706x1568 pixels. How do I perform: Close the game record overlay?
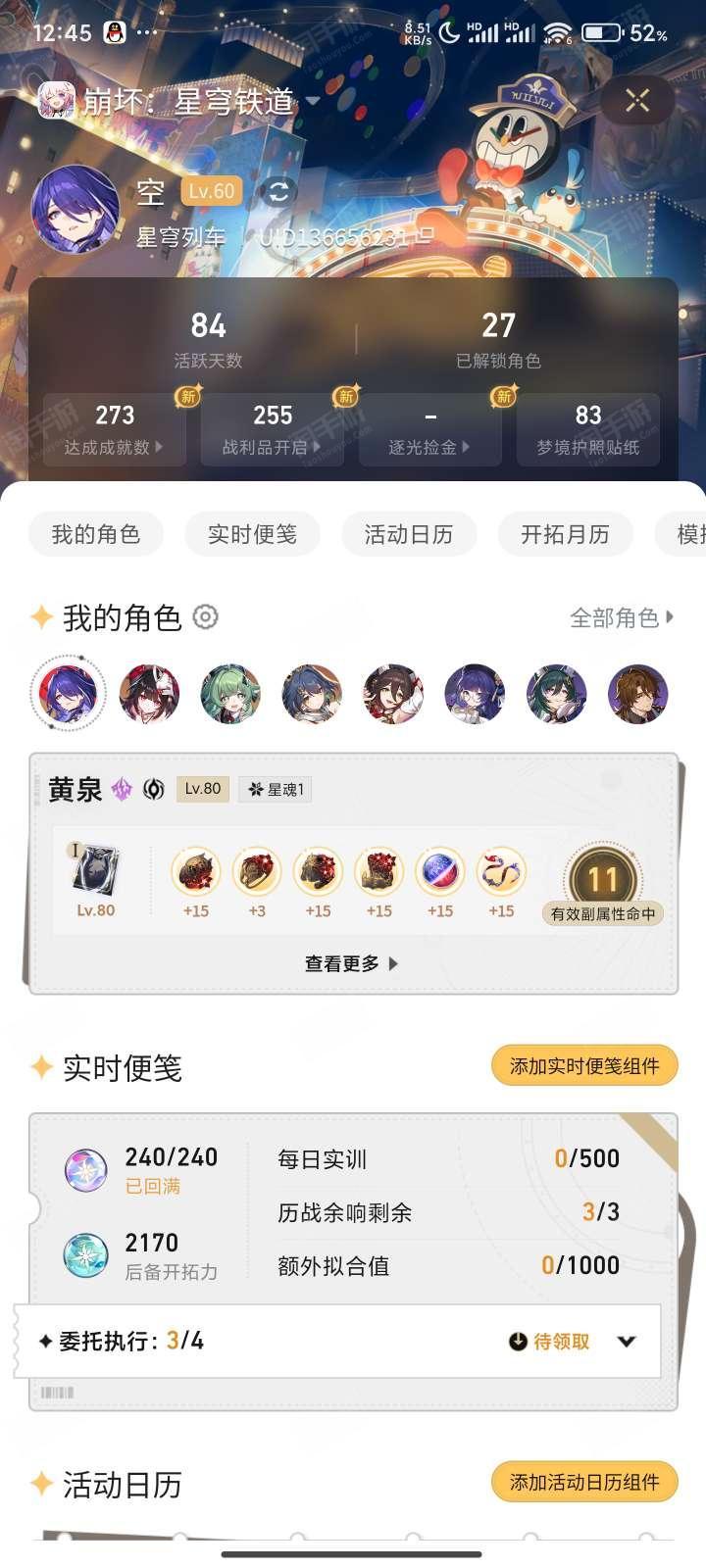coord(637,100)
